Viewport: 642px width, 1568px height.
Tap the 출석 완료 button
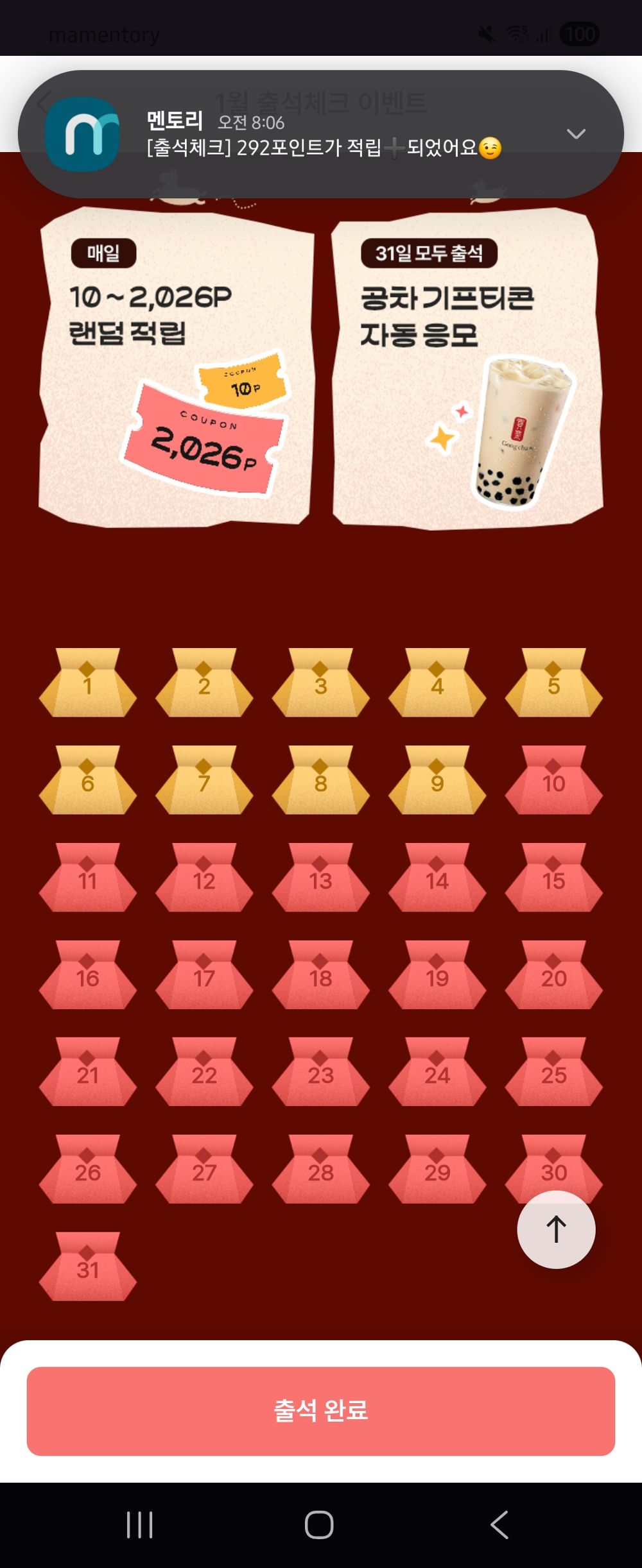pos(321,1411)
